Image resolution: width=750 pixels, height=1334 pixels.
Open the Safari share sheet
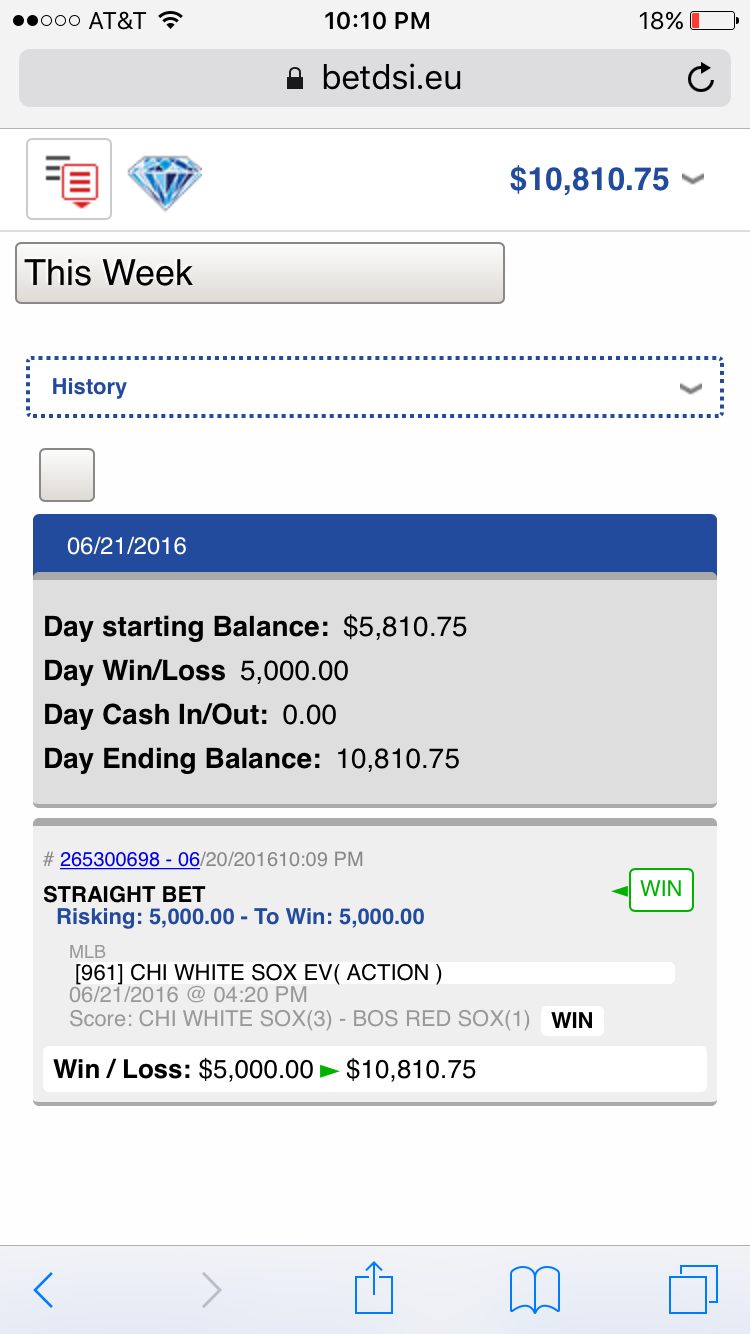[374, 1287]
